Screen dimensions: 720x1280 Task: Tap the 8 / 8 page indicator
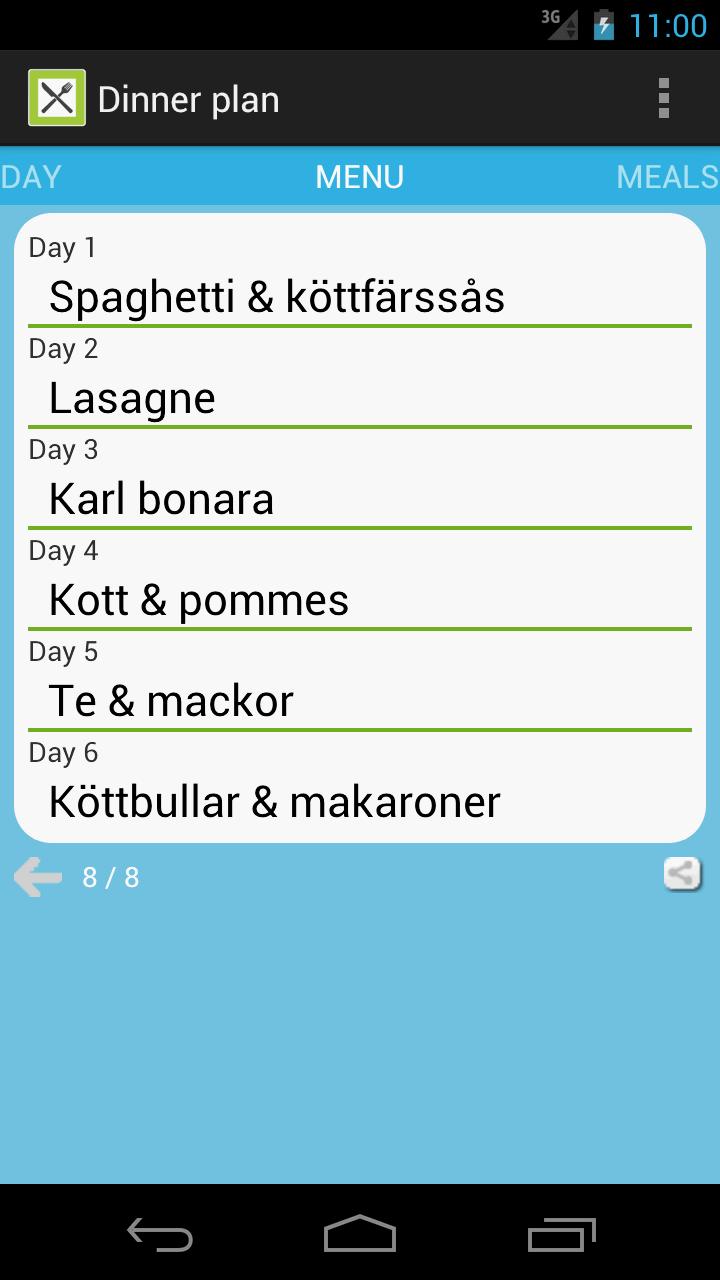coord(109,876)
